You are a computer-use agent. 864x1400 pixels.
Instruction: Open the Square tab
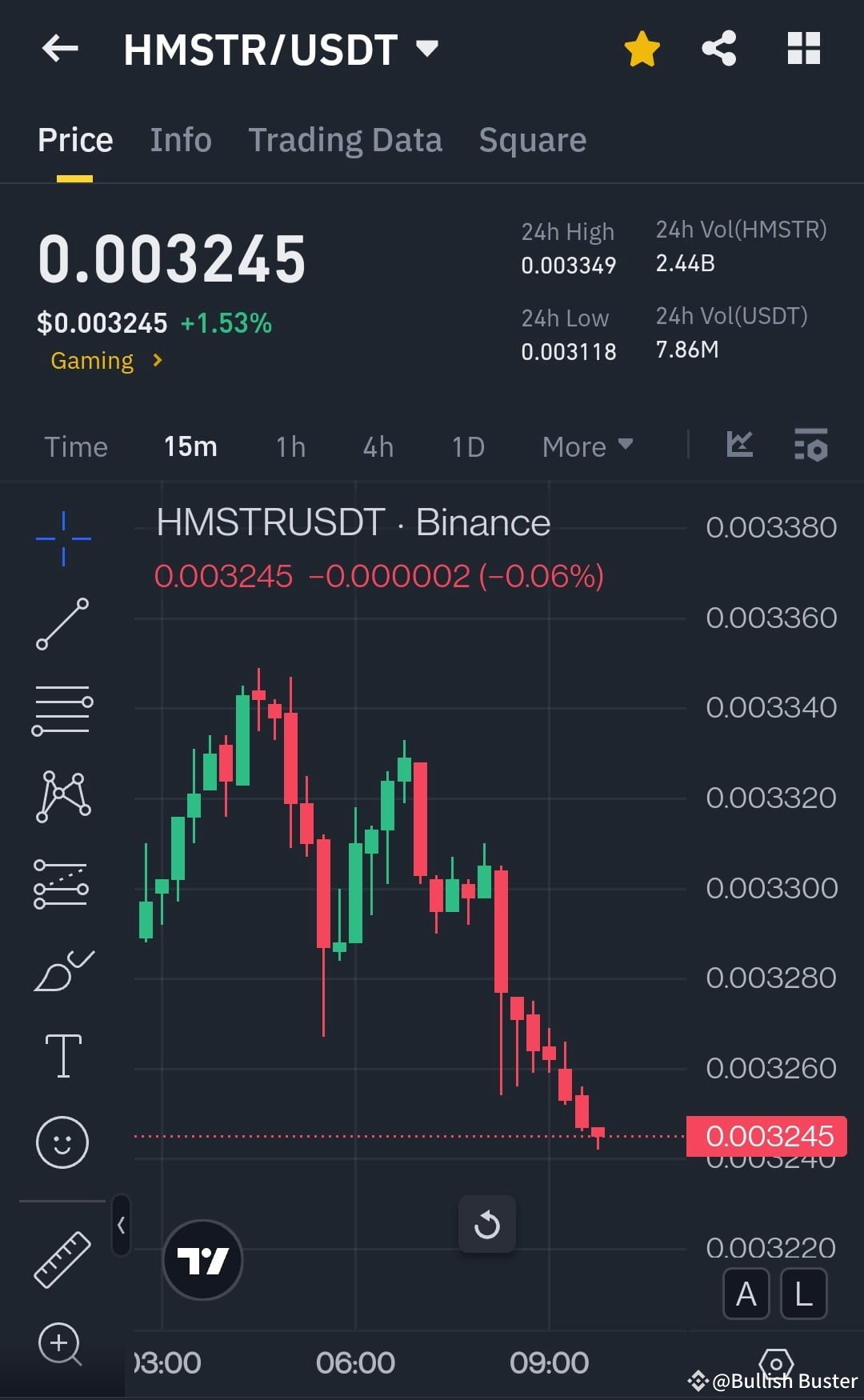click(x=532, y=139)
